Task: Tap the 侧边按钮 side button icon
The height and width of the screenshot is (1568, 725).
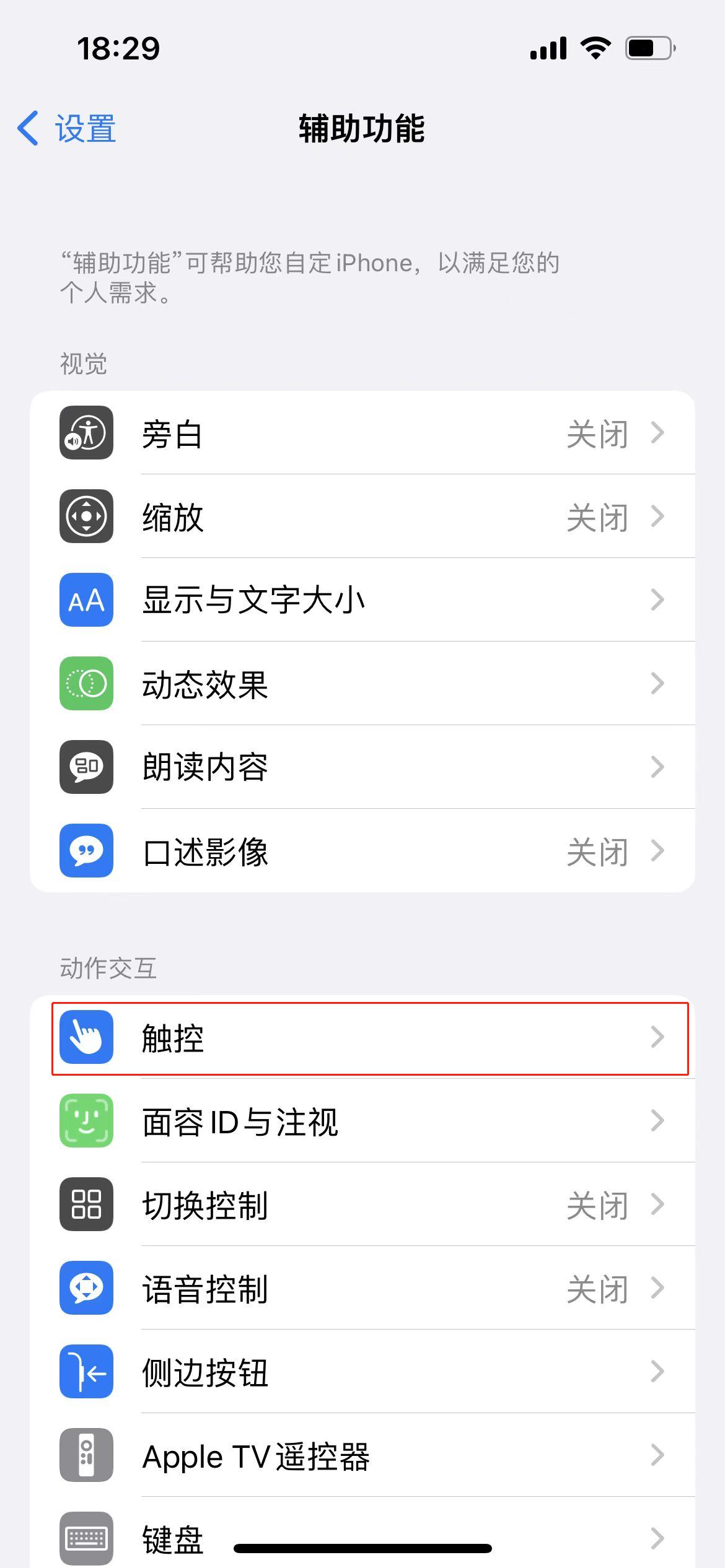Action: click(86, 1372)
